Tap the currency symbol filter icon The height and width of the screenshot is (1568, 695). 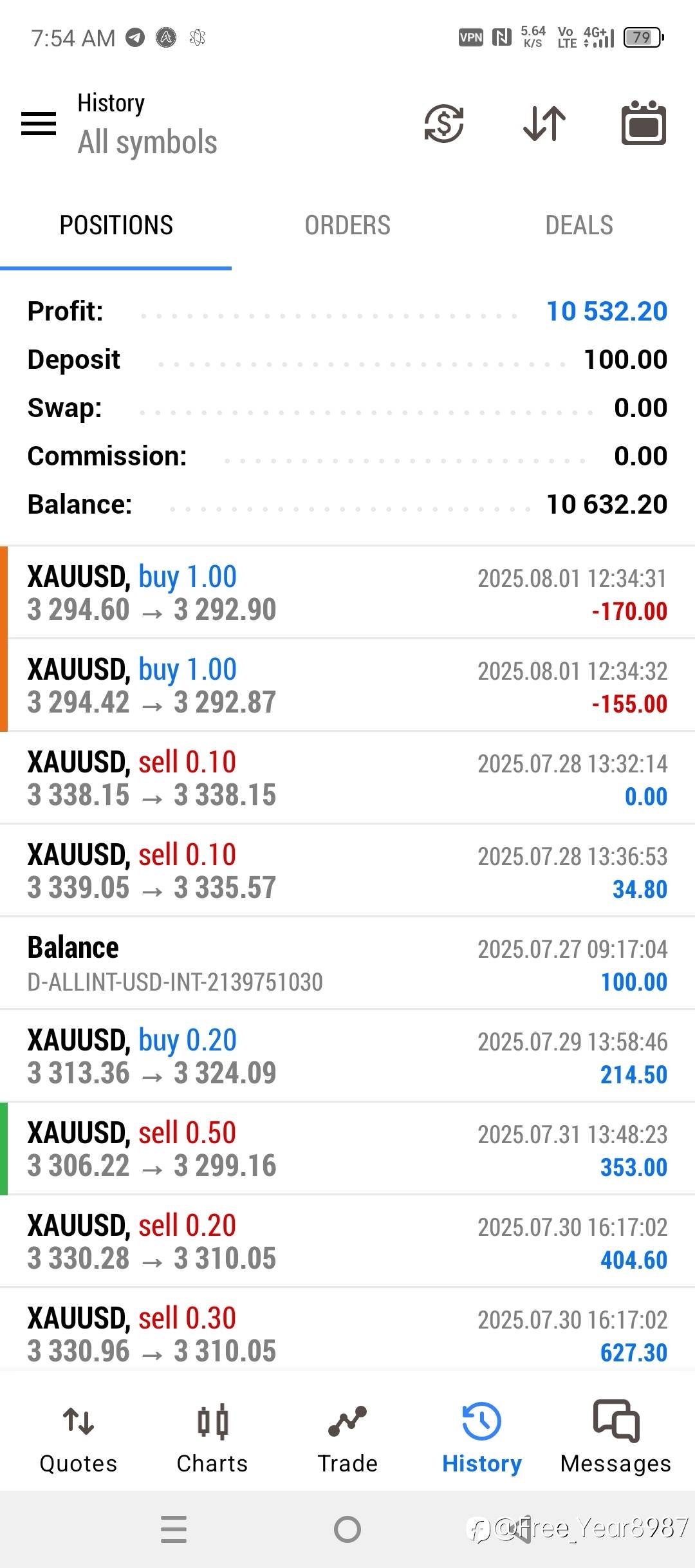(444, 123)
